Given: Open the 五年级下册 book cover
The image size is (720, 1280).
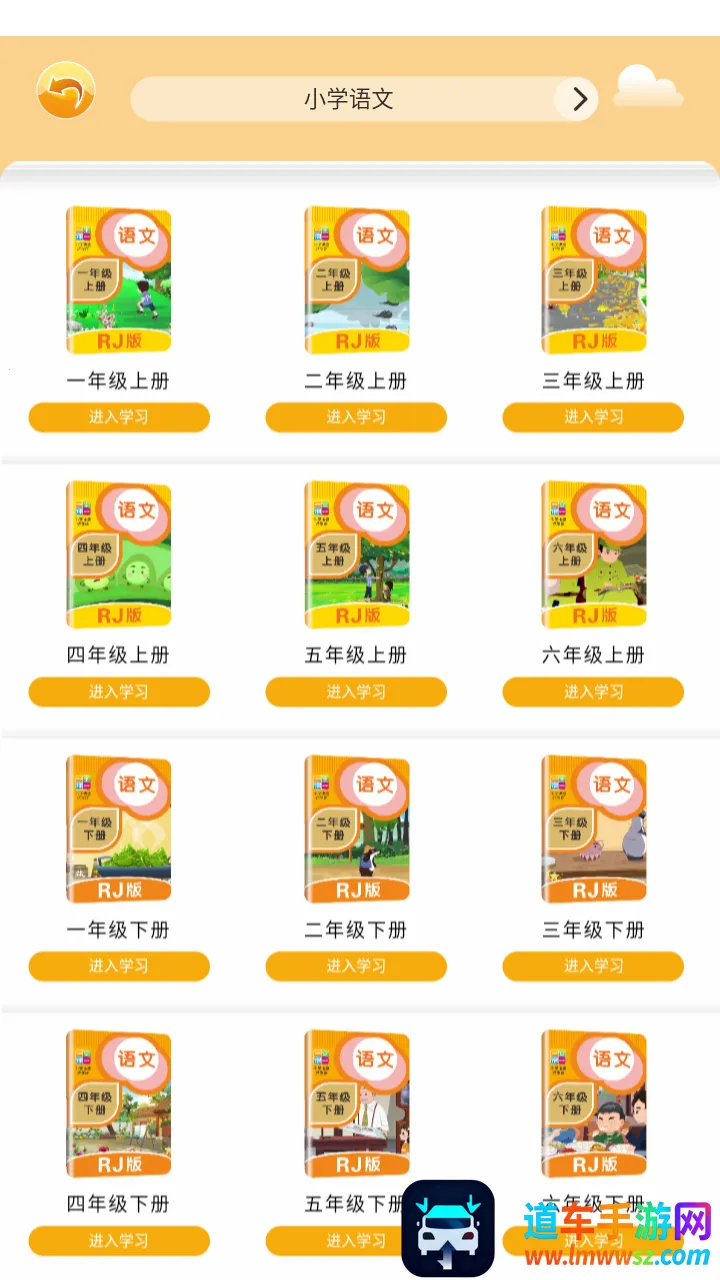Looking at the screenshot, I should click(x=356, y=1105).
